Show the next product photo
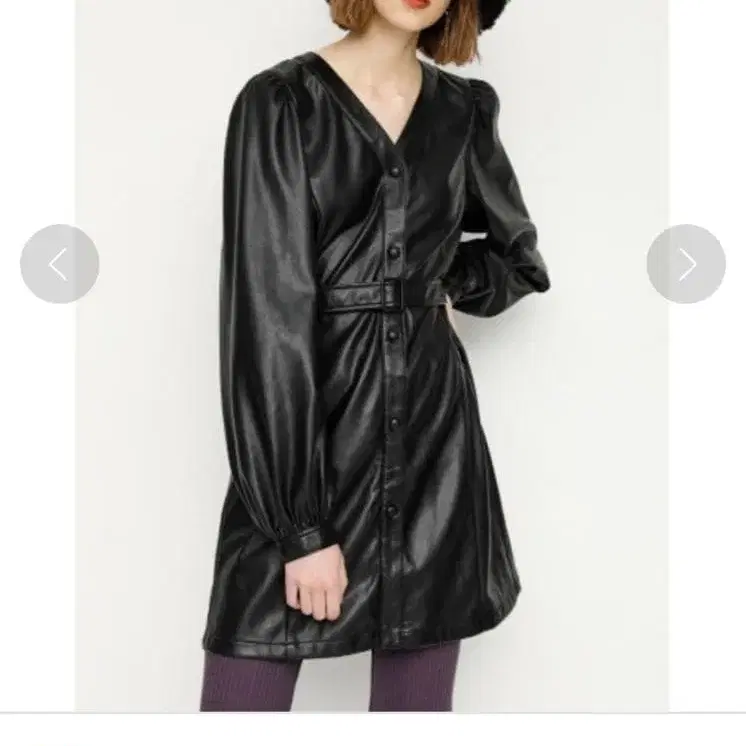 click(x=686, y=264)
